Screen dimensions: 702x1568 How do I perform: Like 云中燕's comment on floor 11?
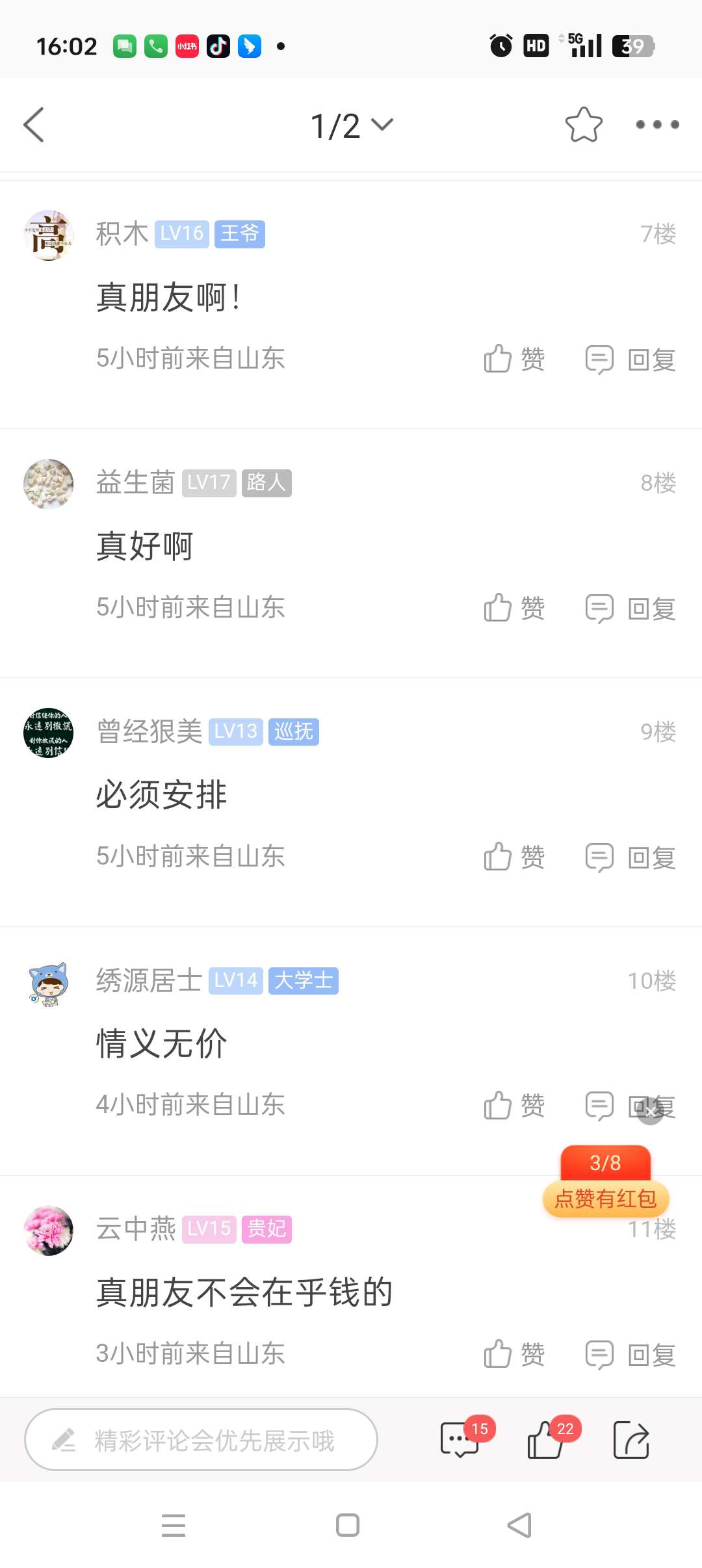513,1354
